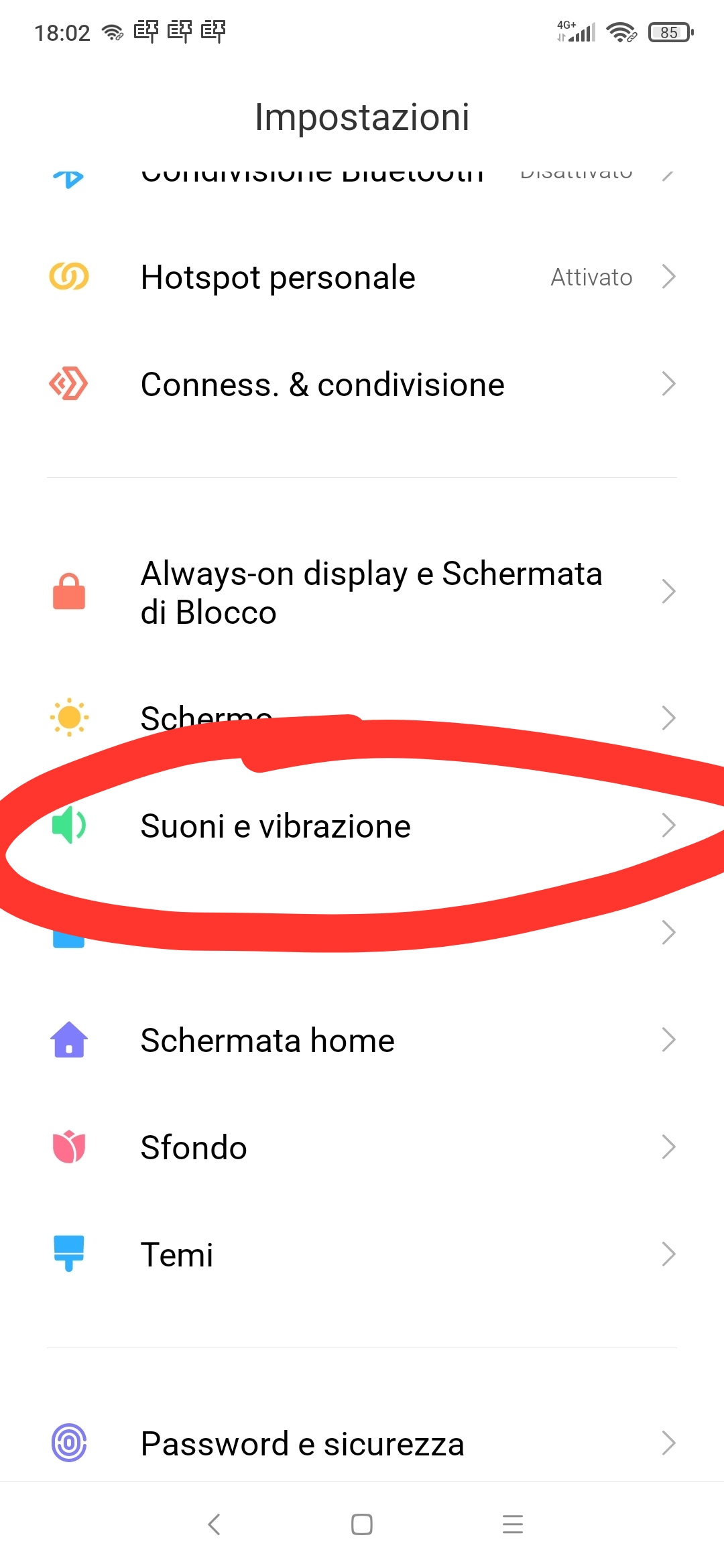724x1568 pixels.
Task: Go back with the system back button
Action: (x=215, y=1524)
